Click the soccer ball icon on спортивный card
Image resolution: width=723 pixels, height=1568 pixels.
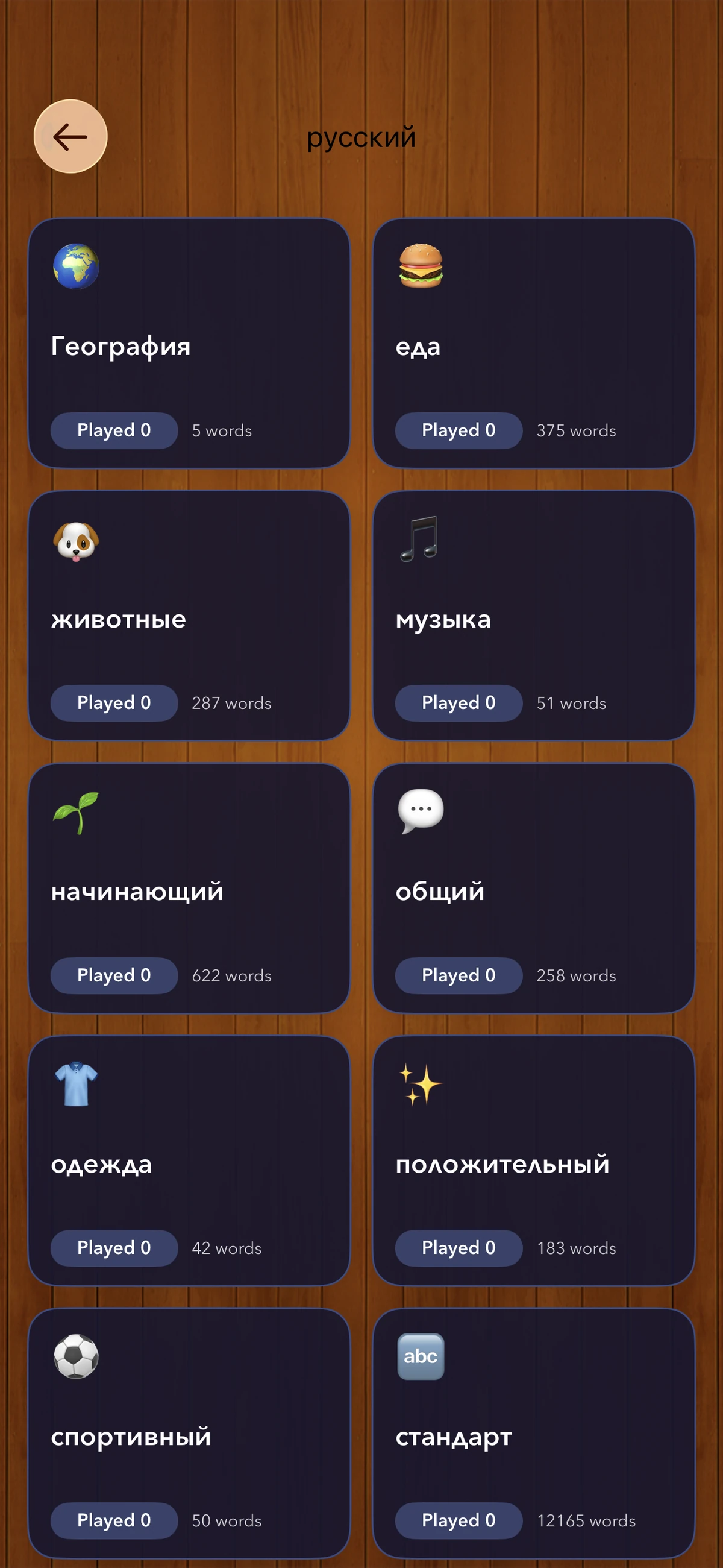(75, 1356)
